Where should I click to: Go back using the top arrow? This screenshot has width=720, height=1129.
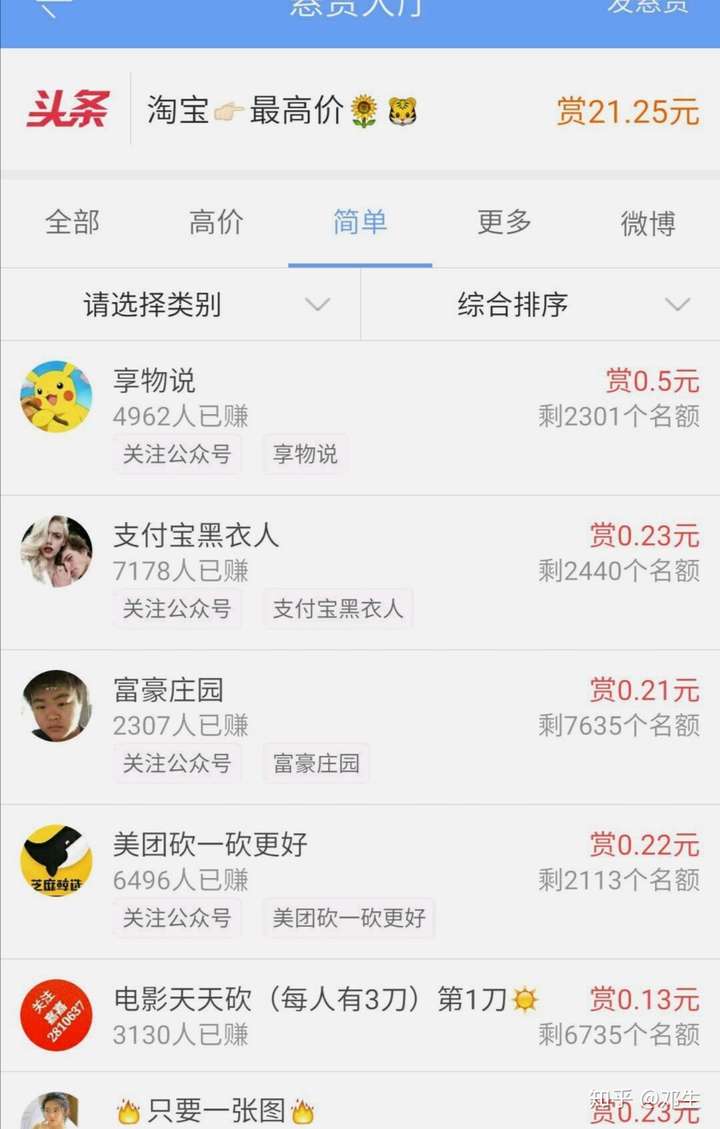[52, 8]
